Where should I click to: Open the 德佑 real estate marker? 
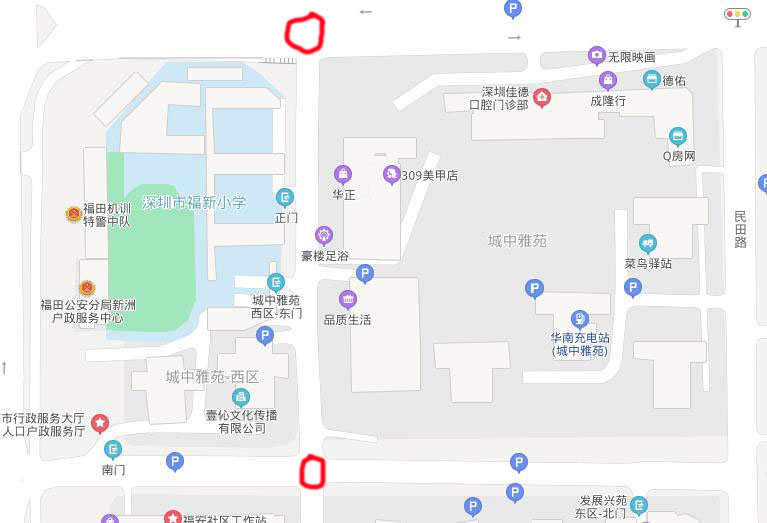click(652, 80)
